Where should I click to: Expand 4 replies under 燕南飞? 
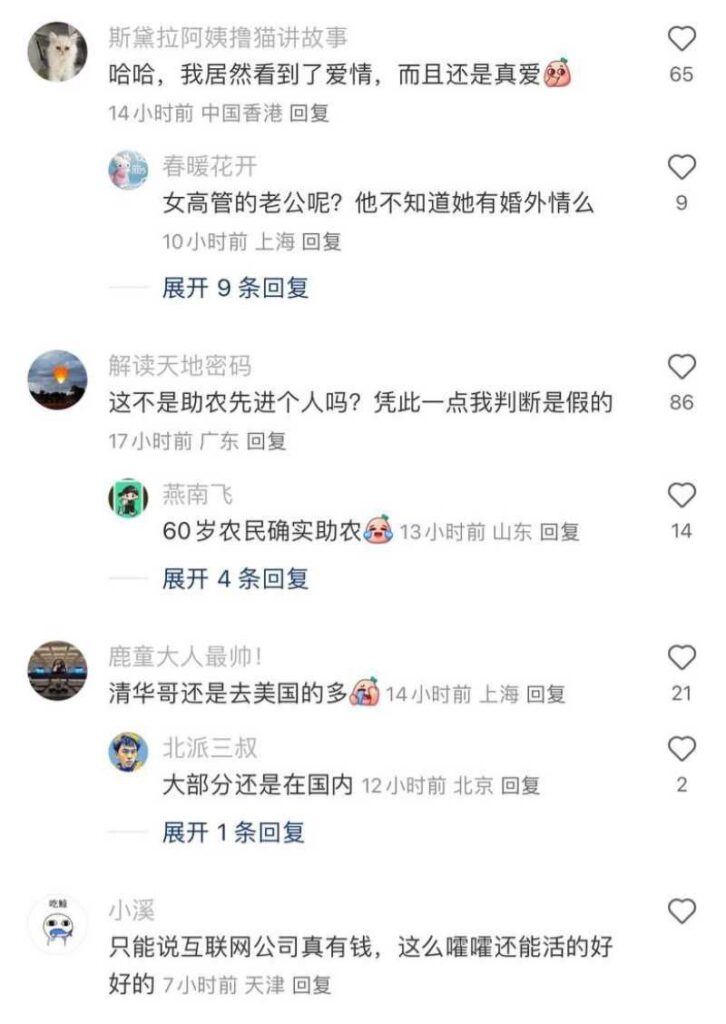235,578
